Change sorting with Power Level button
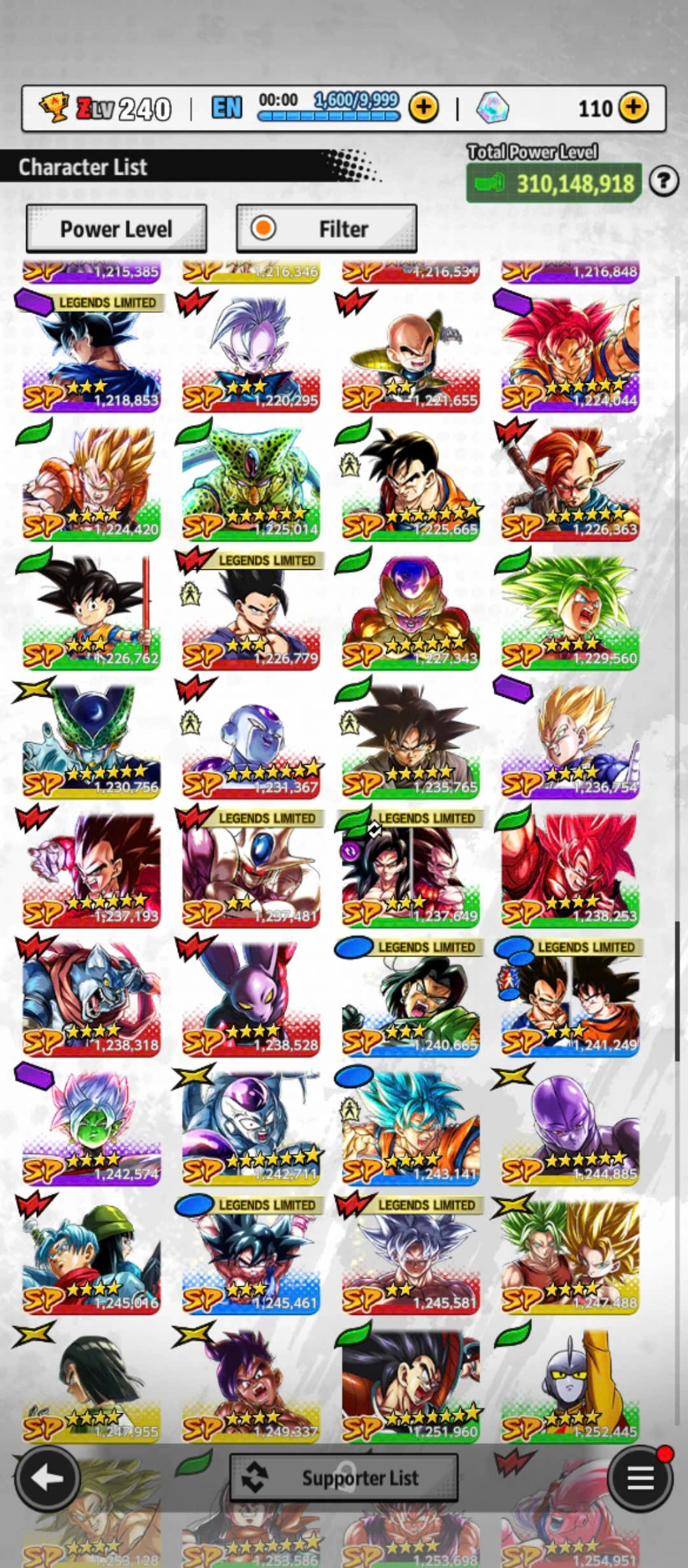Screen dimensions: 688x1568 116,228
